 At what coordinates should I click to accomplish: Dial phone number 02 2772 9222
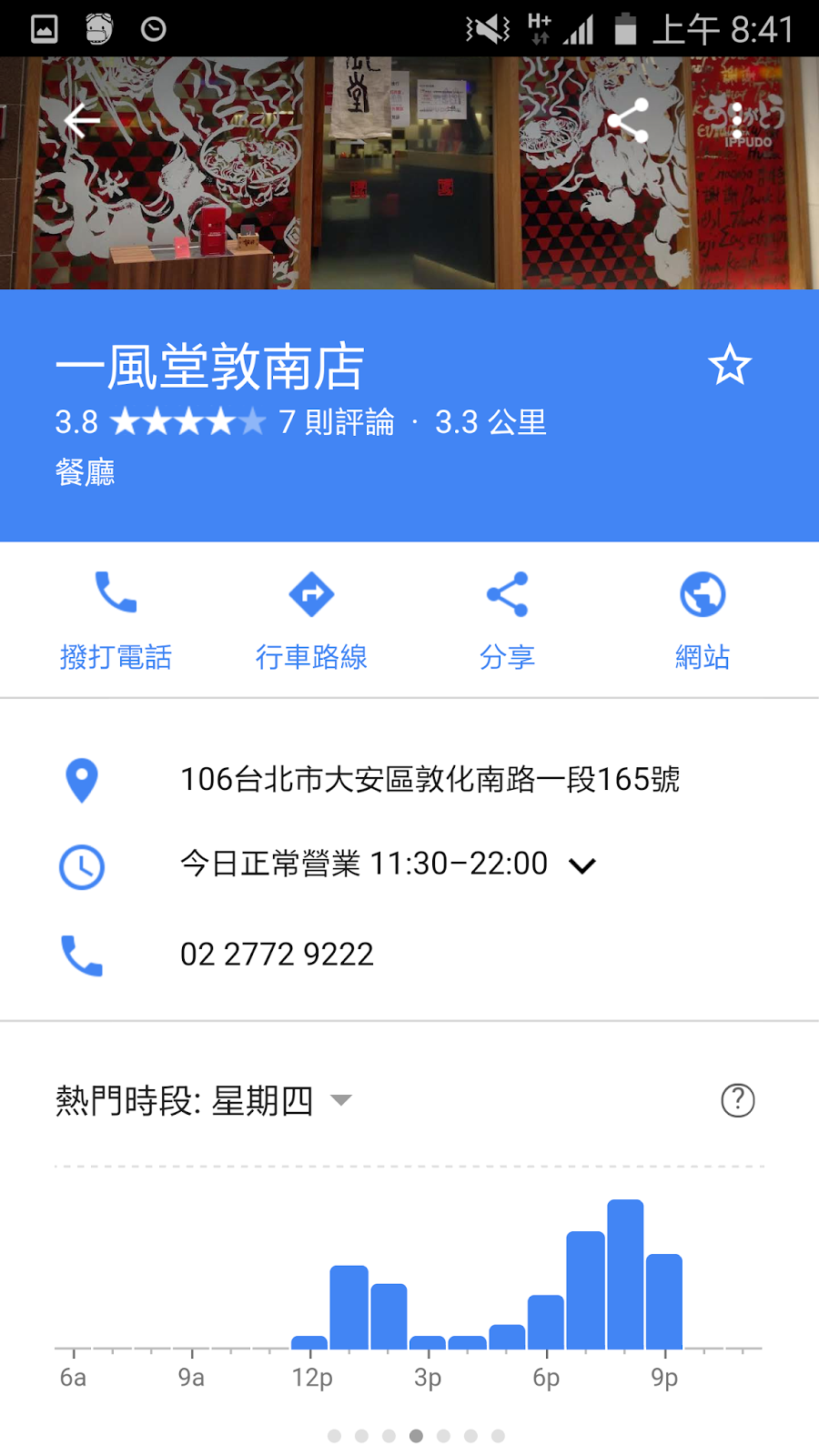pyautogui.click(x=277, y=955)
